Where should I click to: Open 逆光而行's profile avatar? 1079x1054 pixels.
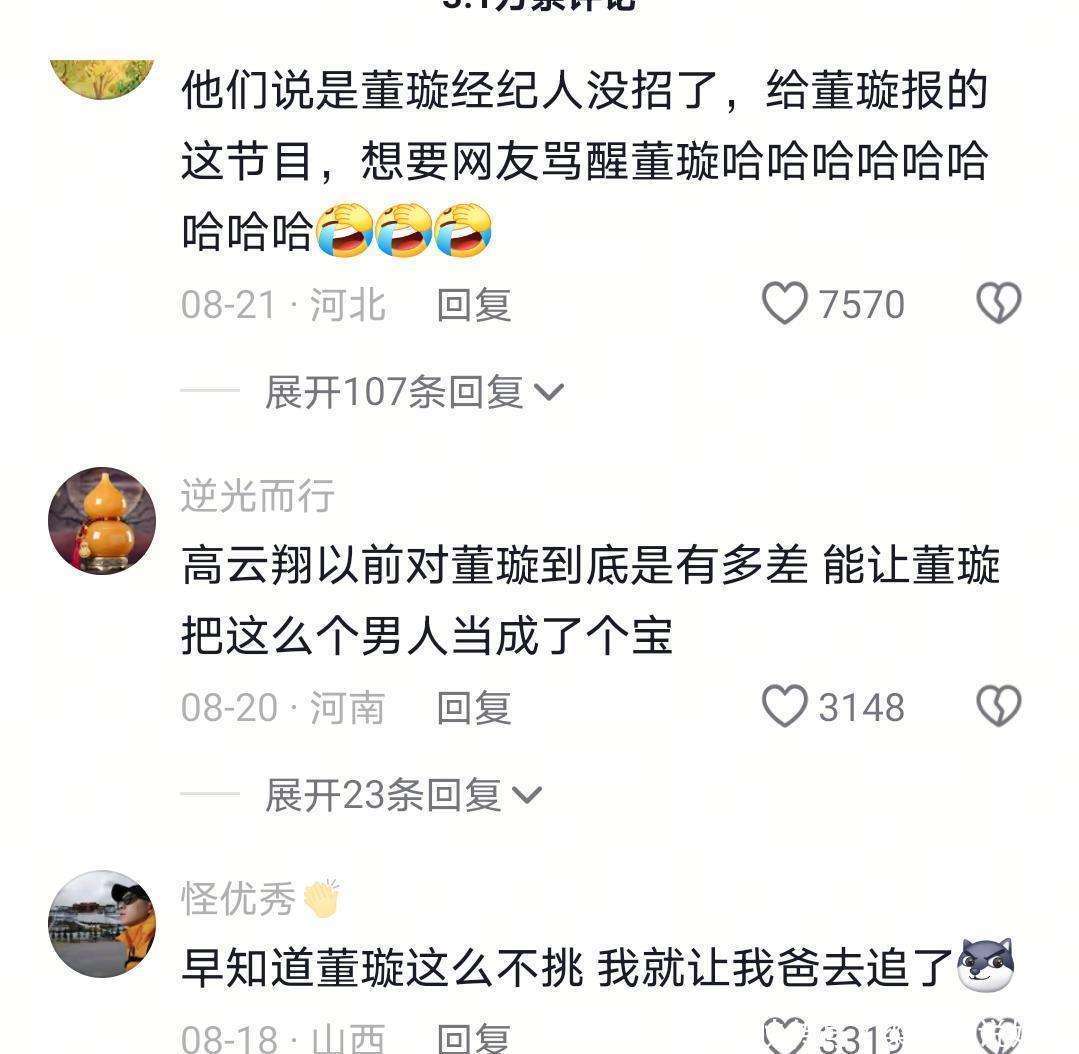pos(101,521)
